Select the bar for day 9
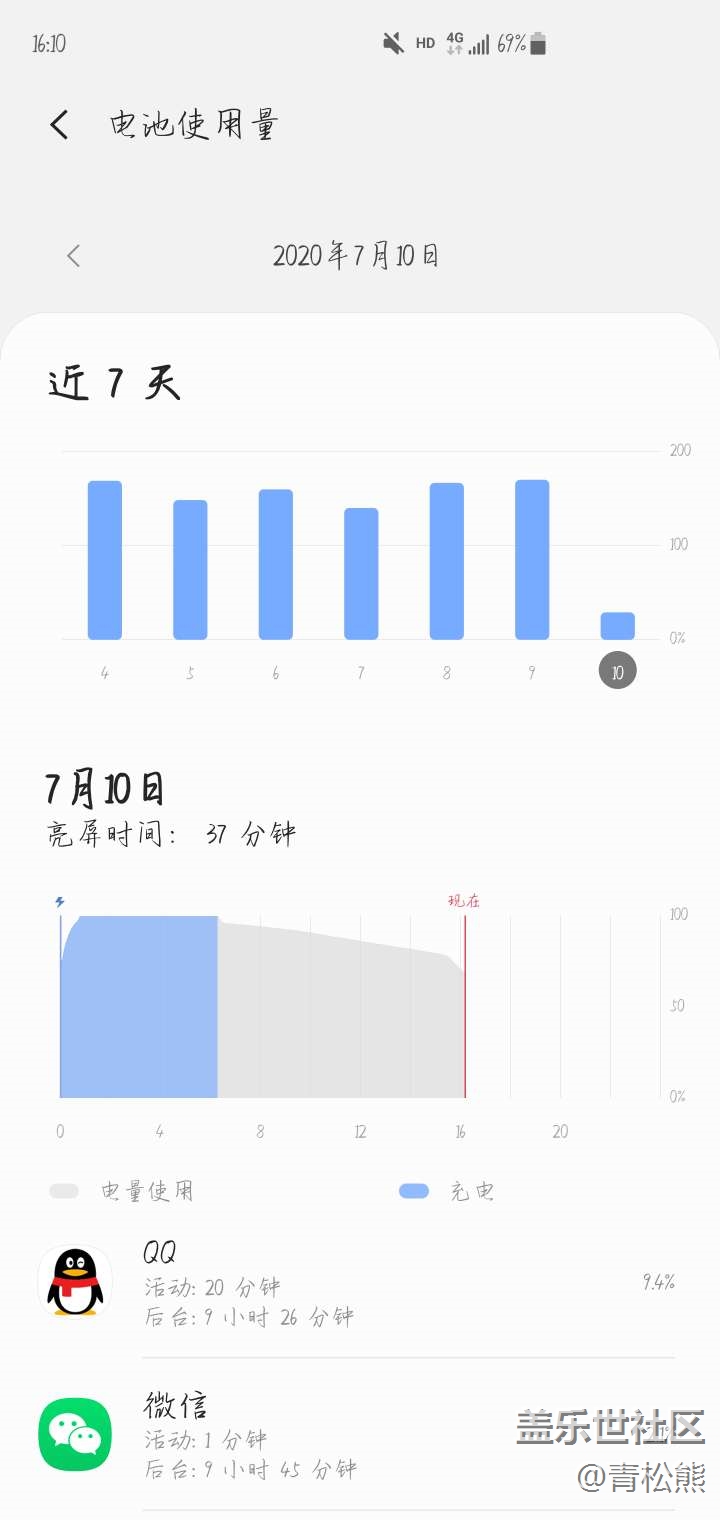720x1520 pixels. tap(532, 560)
